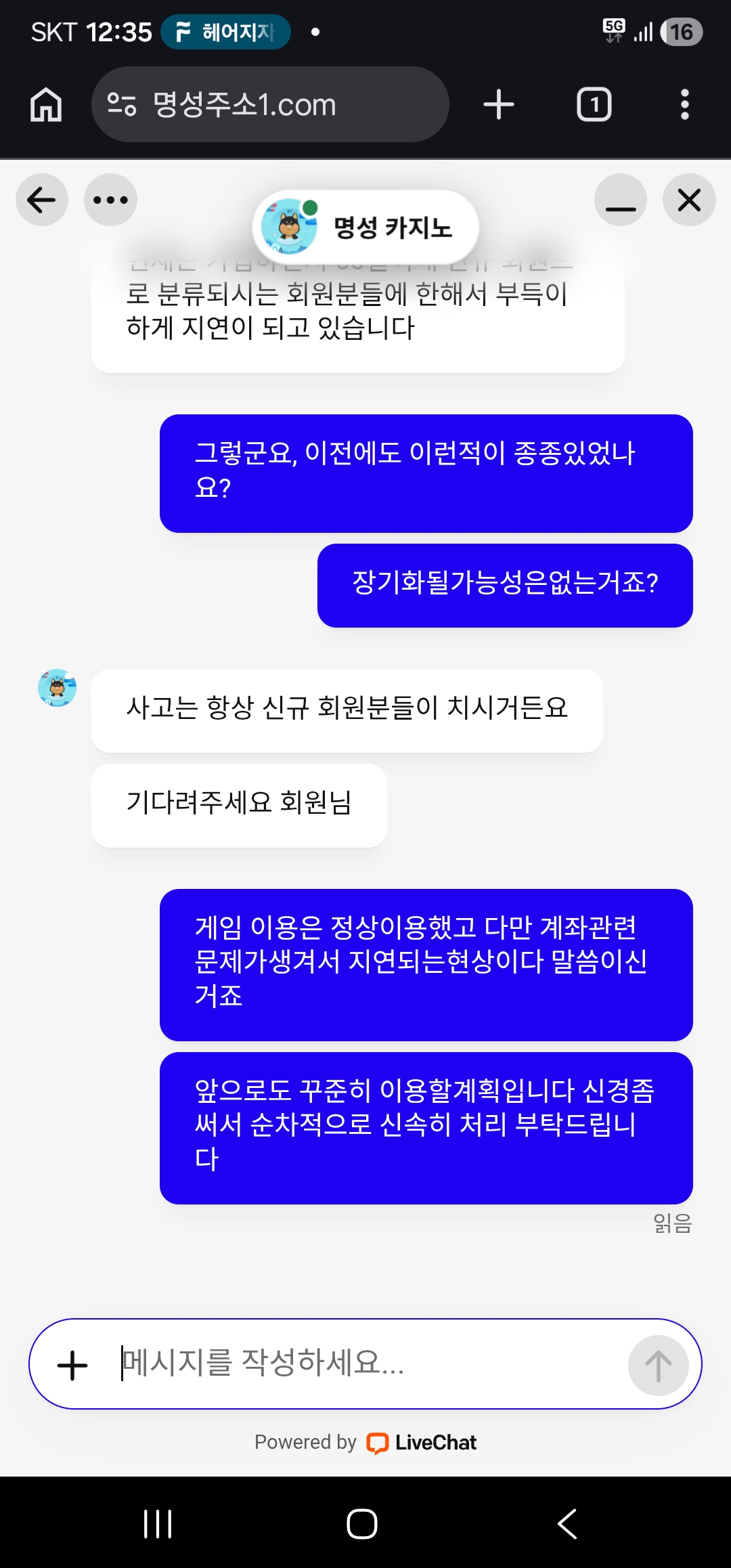The height and width of the screenshot is (1568, 731).
Task: Open the browser's overflow menu
Action: tap(685, 105)
